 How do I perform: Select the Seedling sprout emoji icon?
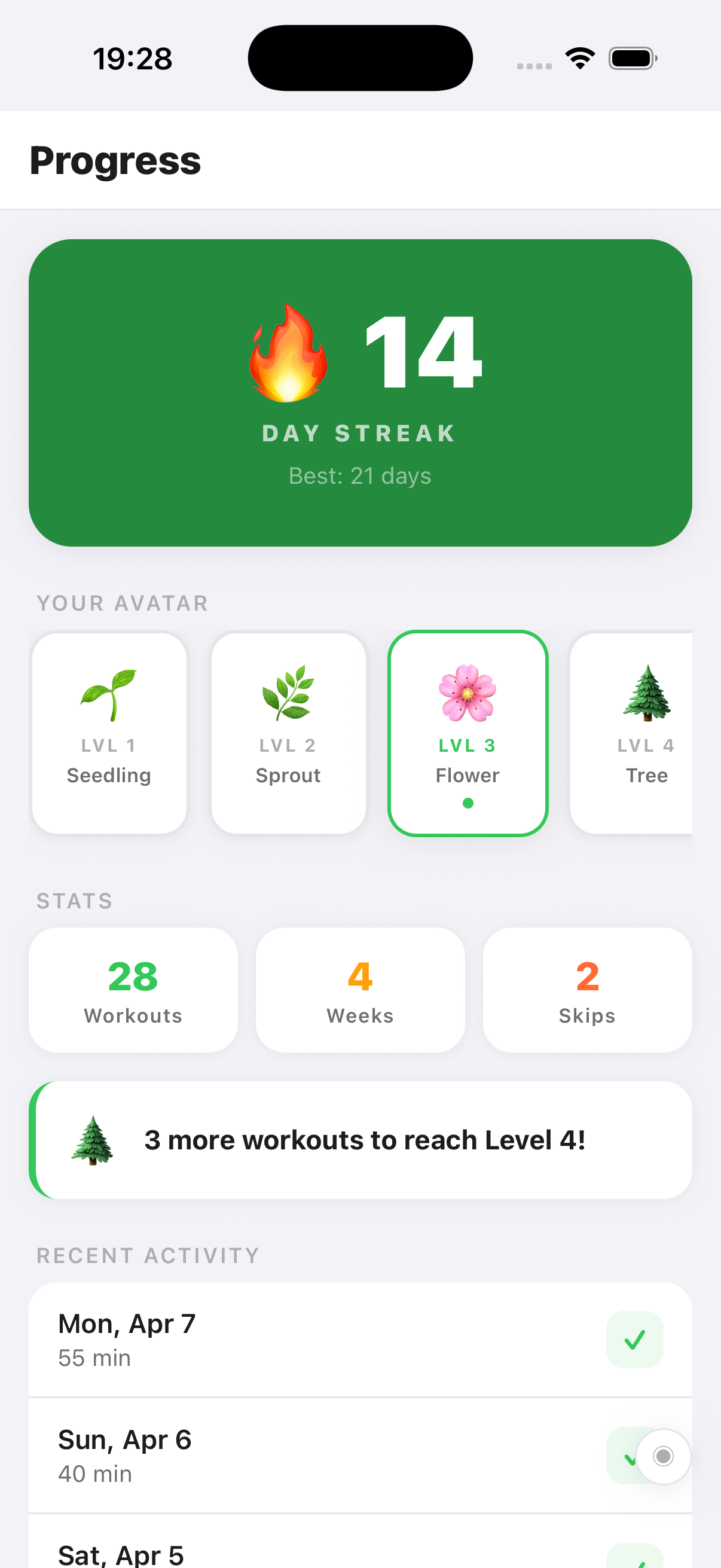coord(109,694)
